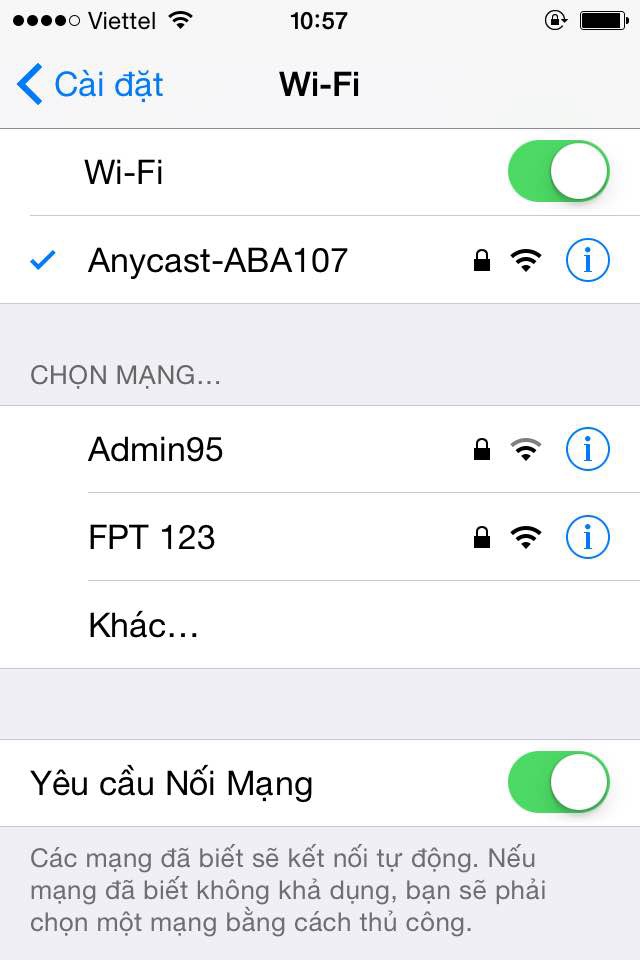The height and width of the screenshot is (960, 640).
Task: Show info for Admin95
Action: pos(587,450)
